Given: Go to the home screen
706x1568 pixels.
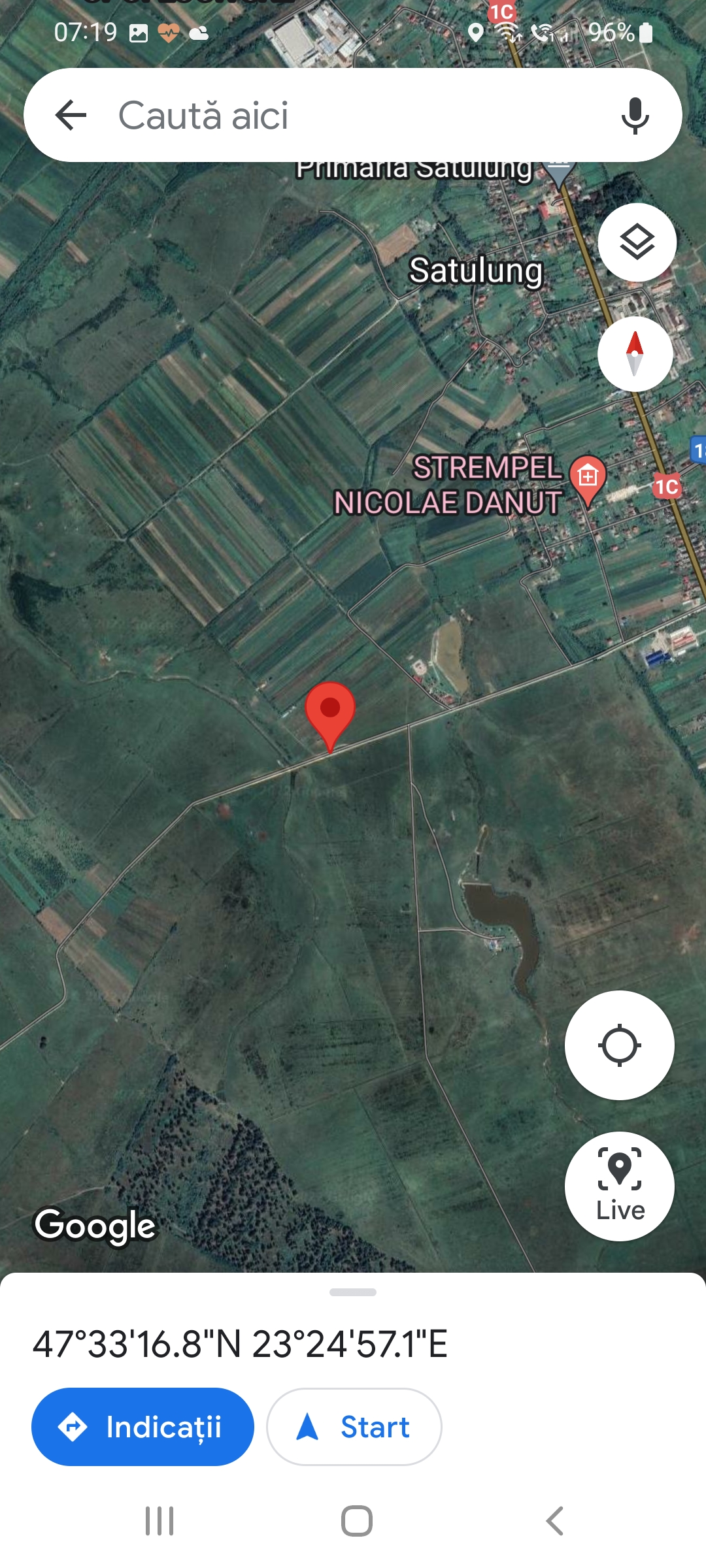Looking at the screenshot, I should point(357,1521).
